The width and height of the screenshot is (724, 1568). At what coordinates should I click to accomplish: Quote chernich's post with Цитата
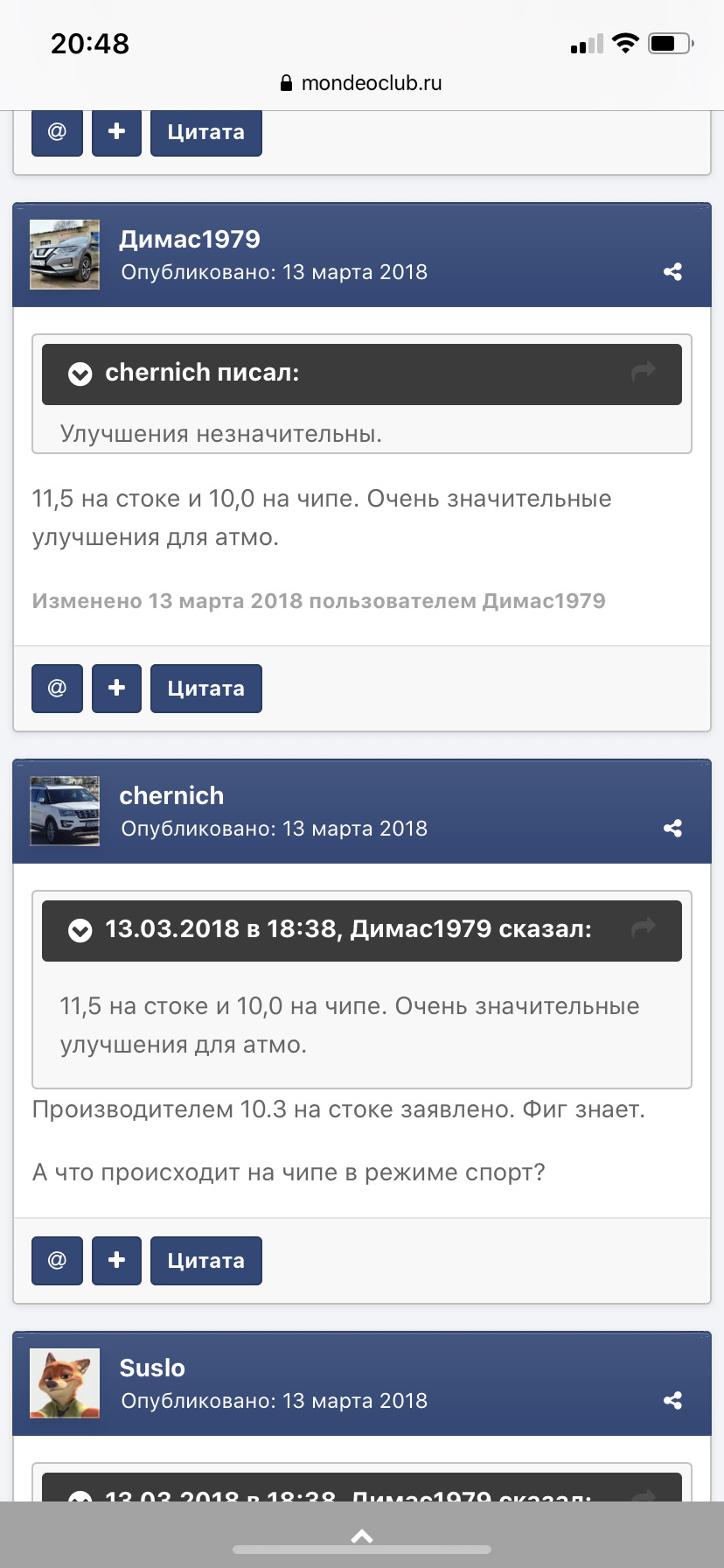tap(205, 1261)
